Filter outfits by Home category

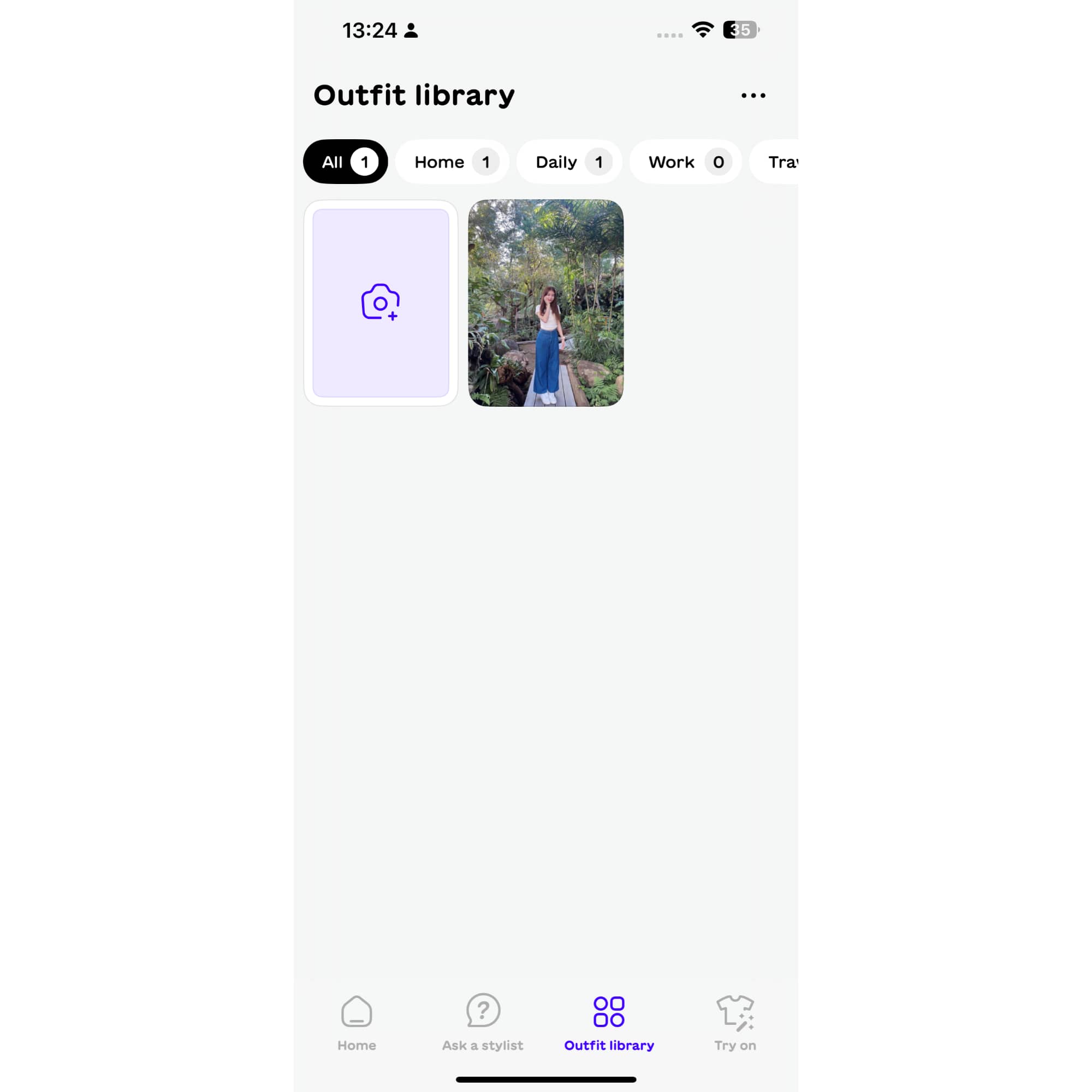click(x=452, y=162)
